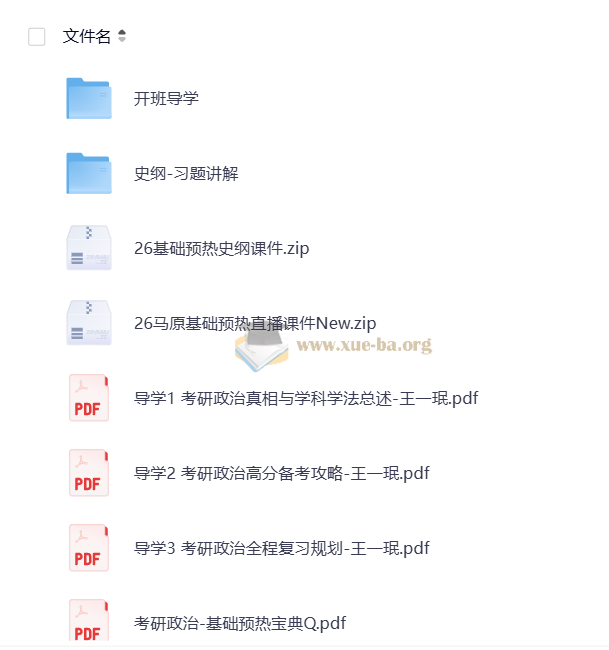Open 考研政治-基础预热宝典Q.pdf
Viewport: 609px width, 650px height.
[x=240, y=623]
